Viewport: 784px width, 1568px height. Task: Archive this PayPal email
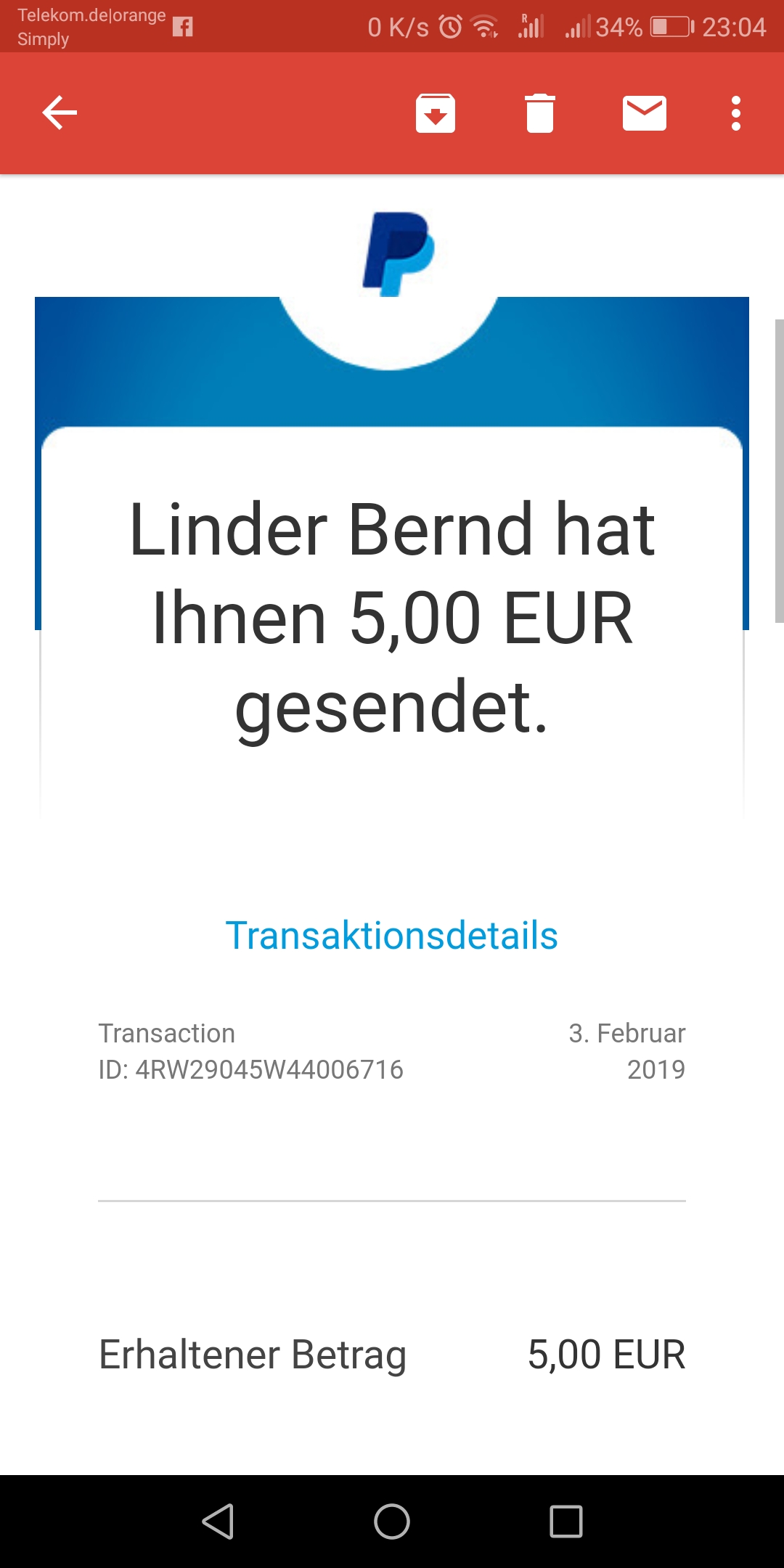pos(436,113)
